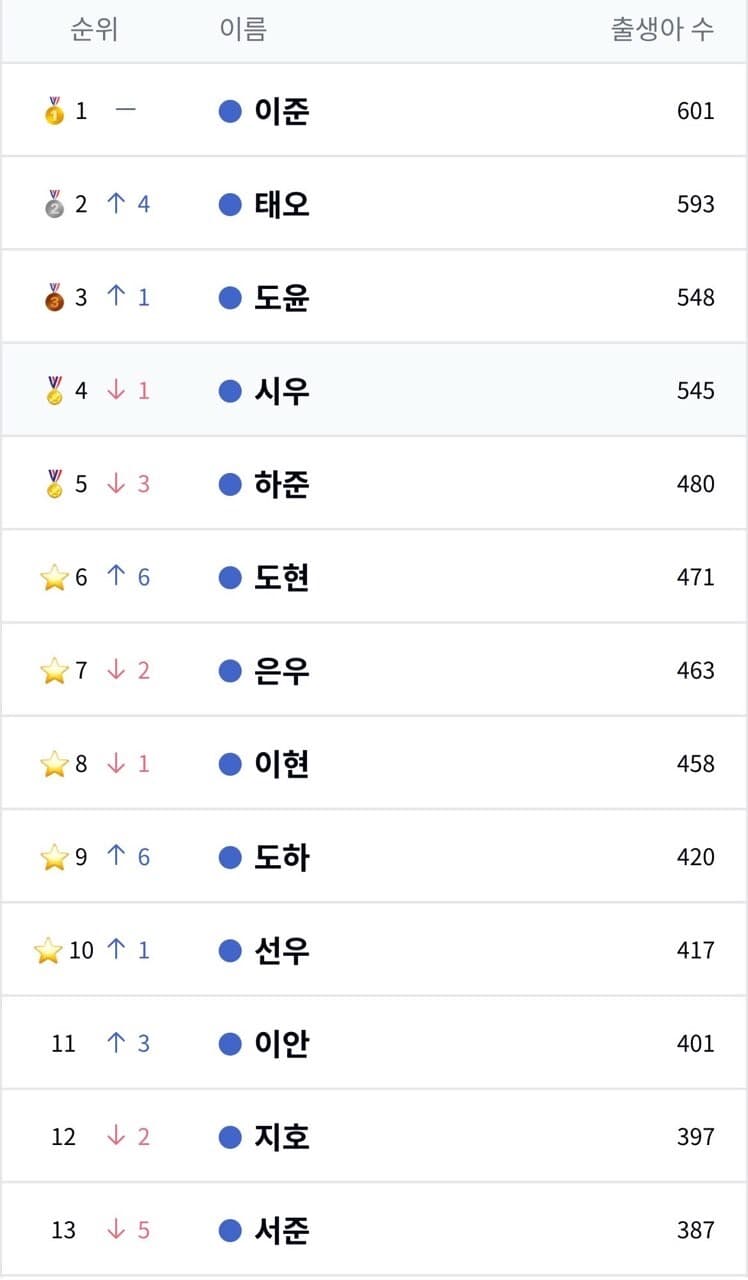This screenshot has height=1280, width=748.
Task: Toggle the blue dot indicator beside 서준
Action: coord(230,1230)
